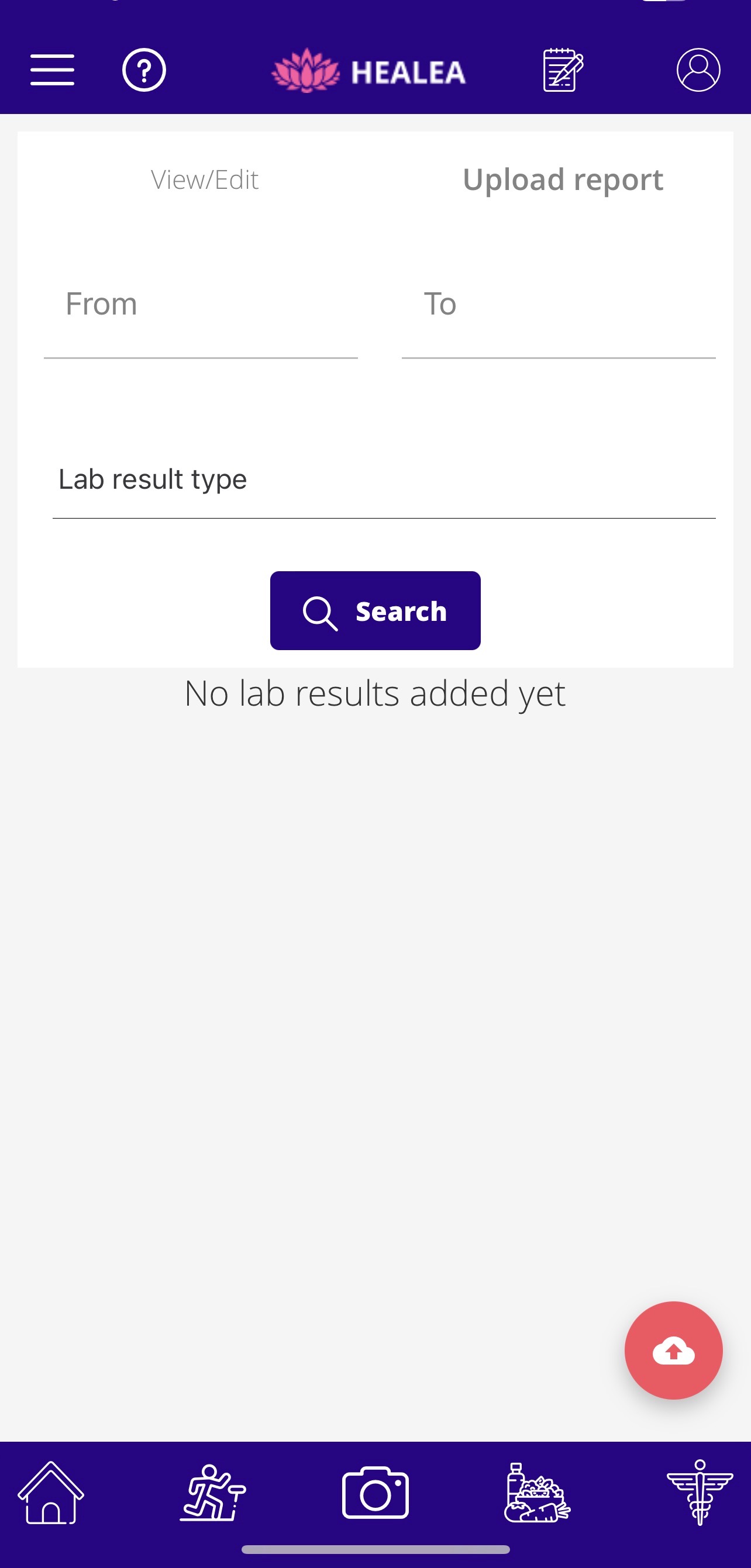
Task: Switch to the Upload report tab
Action: pyautogui.click(x=562, y=179)
